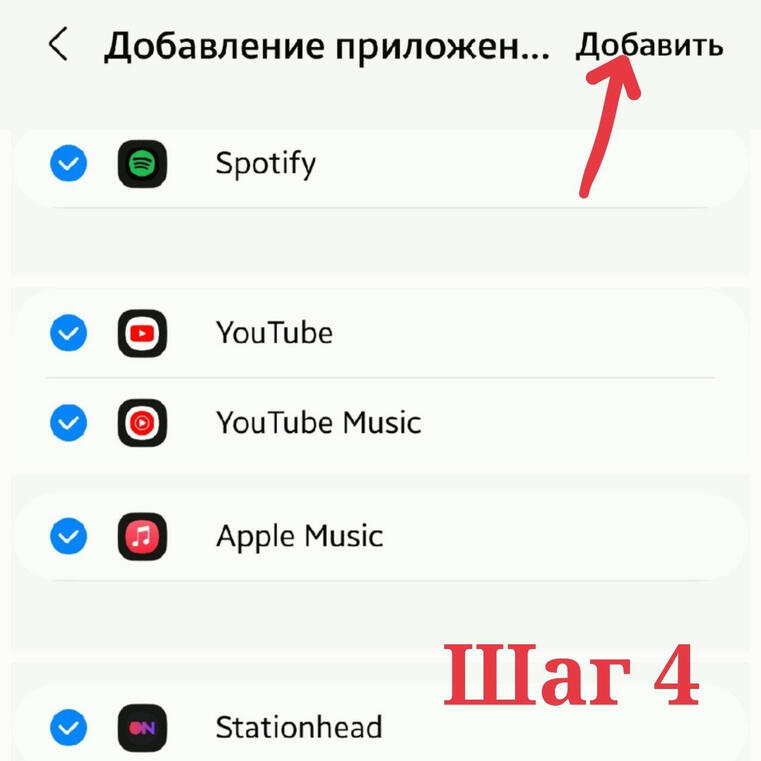Go back using the back arrow
This screenshot has height=761, width=761.
tap(58, 45)
